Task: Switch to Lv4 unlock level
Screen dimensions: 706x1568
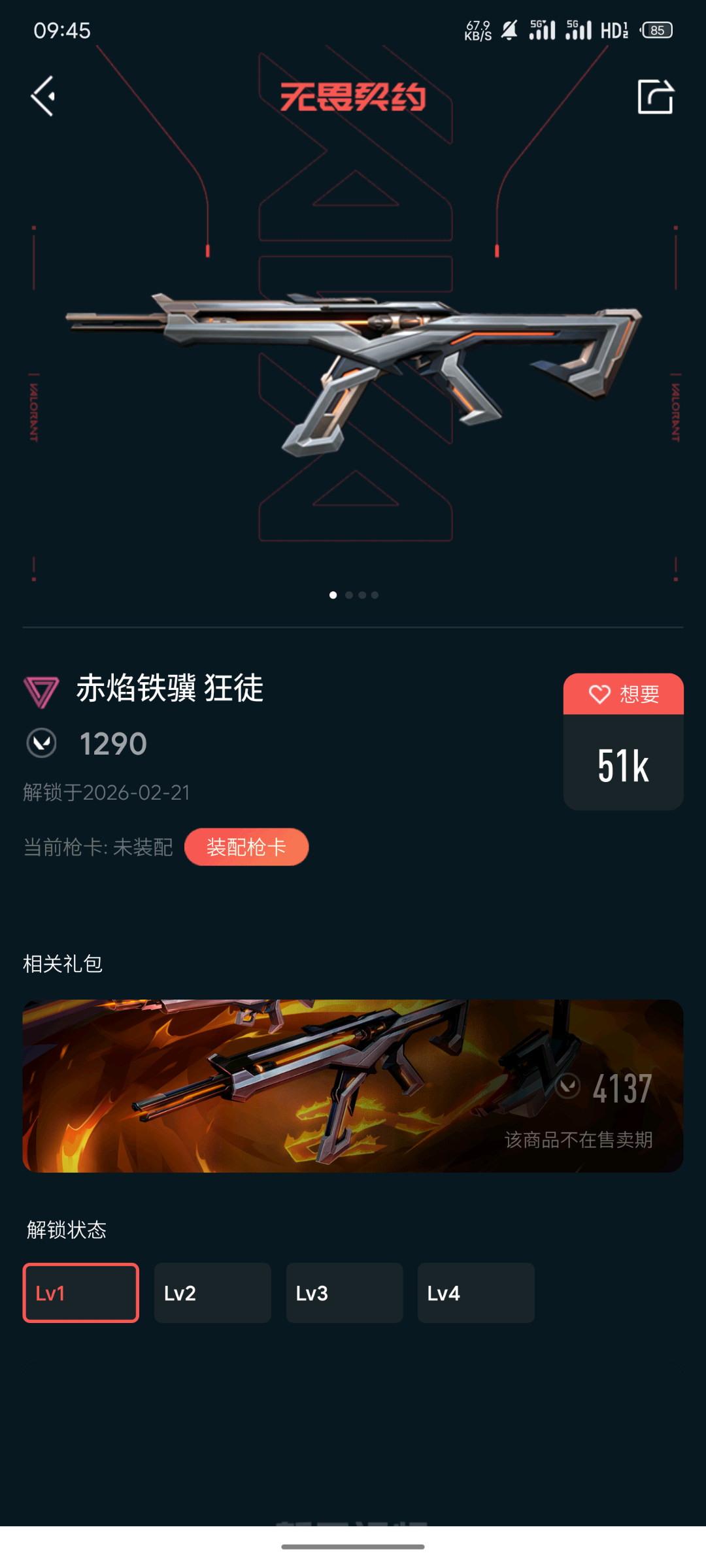Action: (x=476, y=1293)
